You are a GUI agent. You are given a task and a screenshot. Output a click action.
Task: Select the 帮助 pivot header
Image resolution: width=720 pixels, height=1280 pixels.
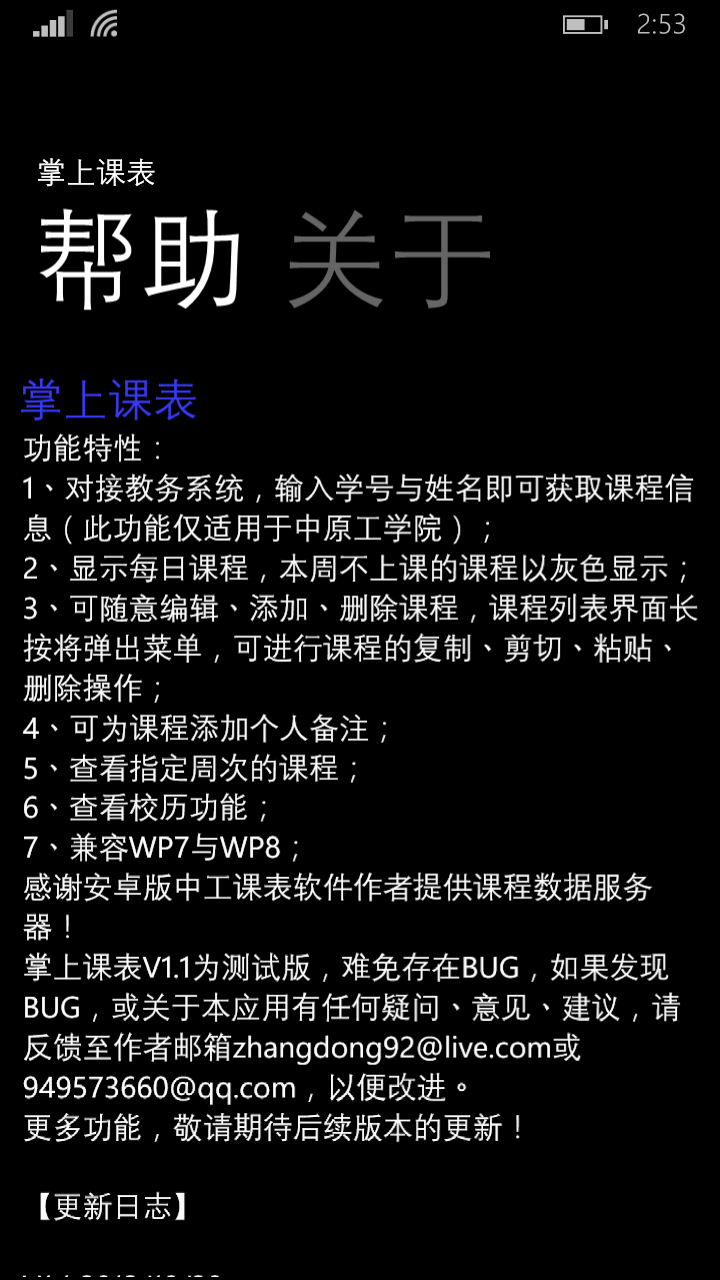(141, 260)
